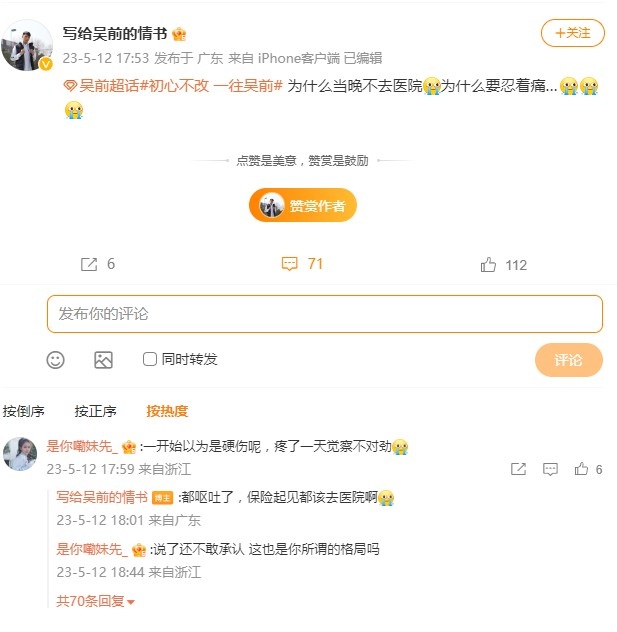
Task: Open the emoji picker
Action: [56, 359]
